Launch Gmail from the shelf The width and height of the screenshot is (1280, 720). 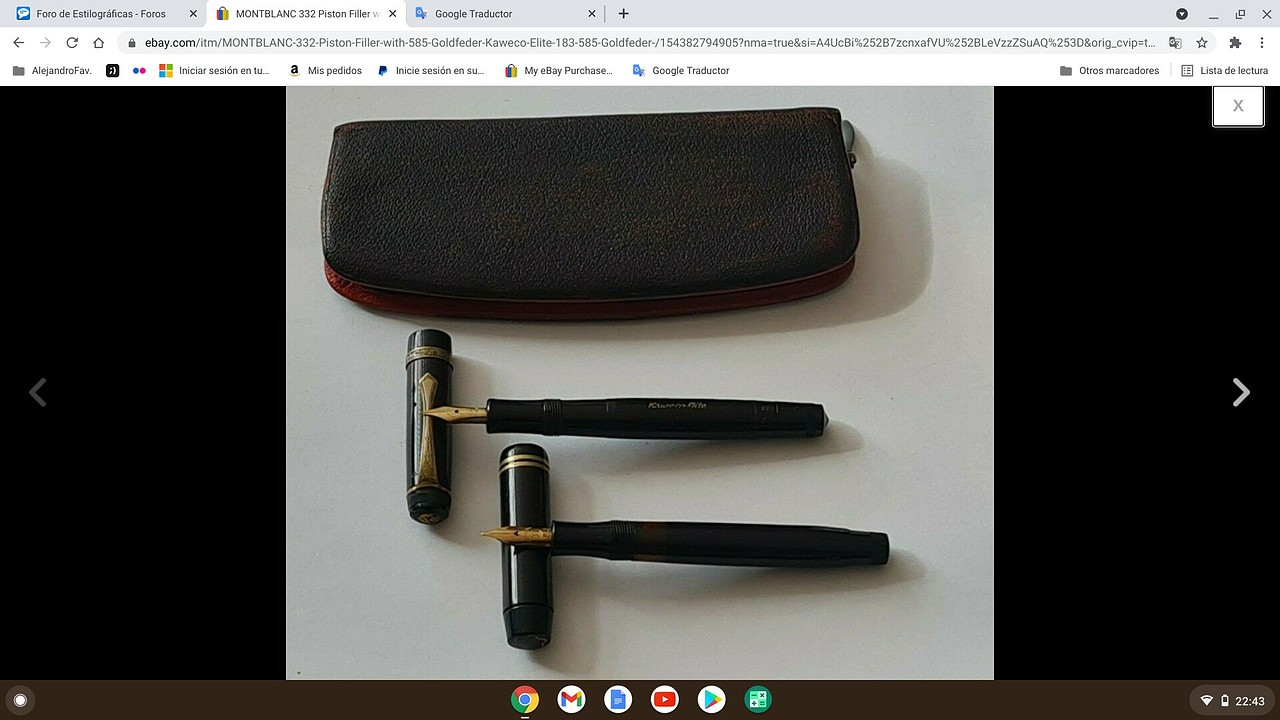[x=571, y=700]
